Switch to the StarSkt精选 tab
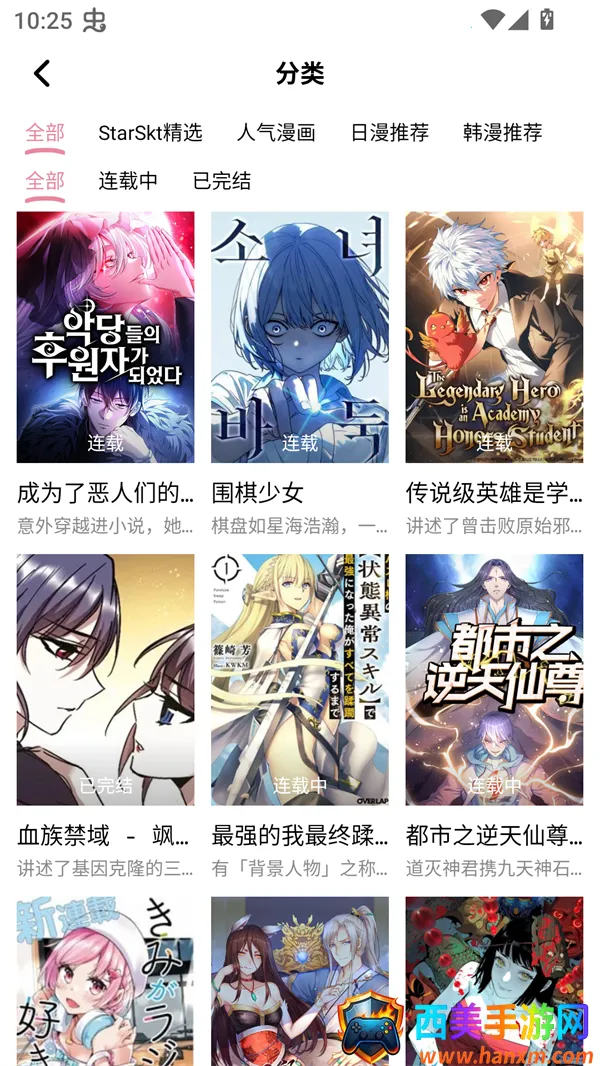Viewport: 600px width, 1066px height. point(150,132)
